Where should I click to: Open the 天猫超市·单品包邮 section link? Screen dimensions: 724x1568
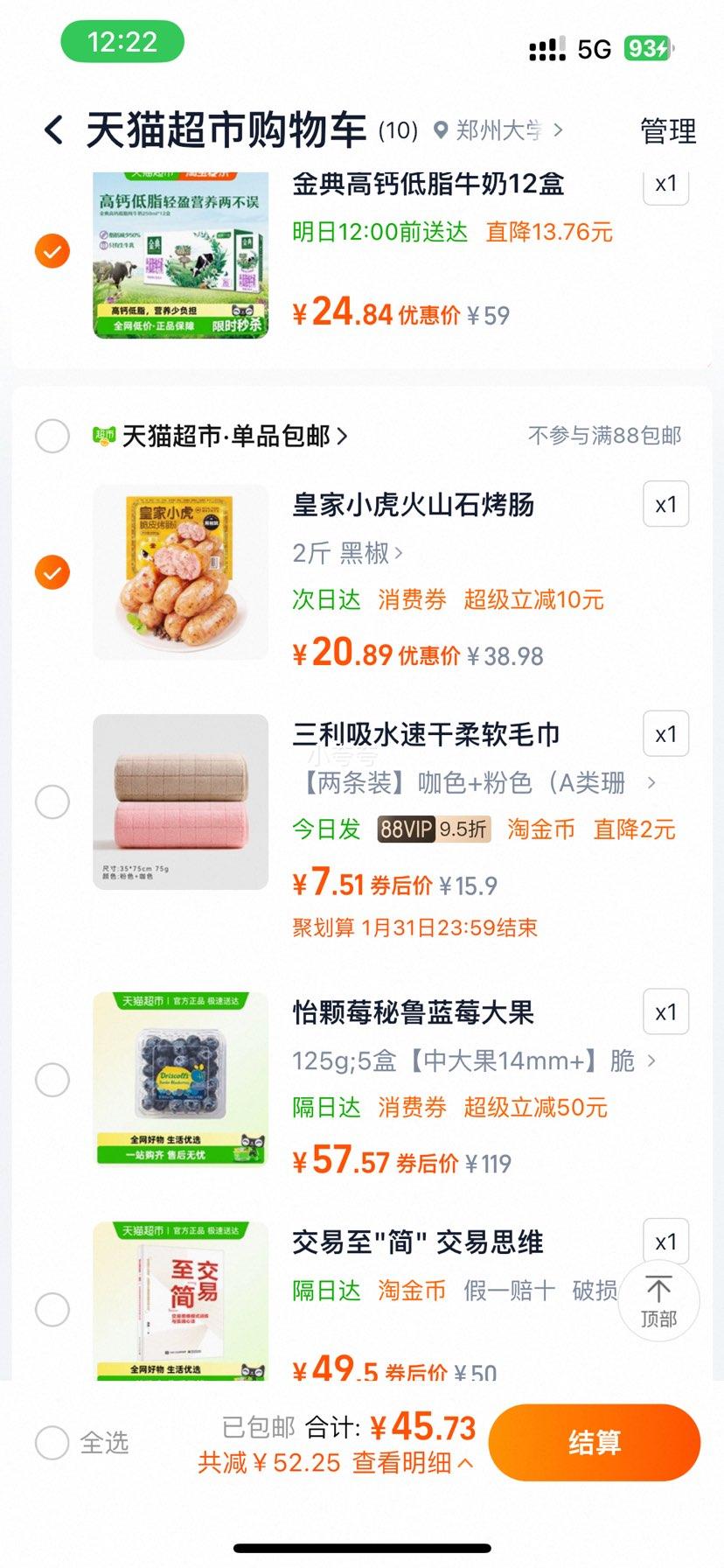pyautogui.click(x=233, y=435)
